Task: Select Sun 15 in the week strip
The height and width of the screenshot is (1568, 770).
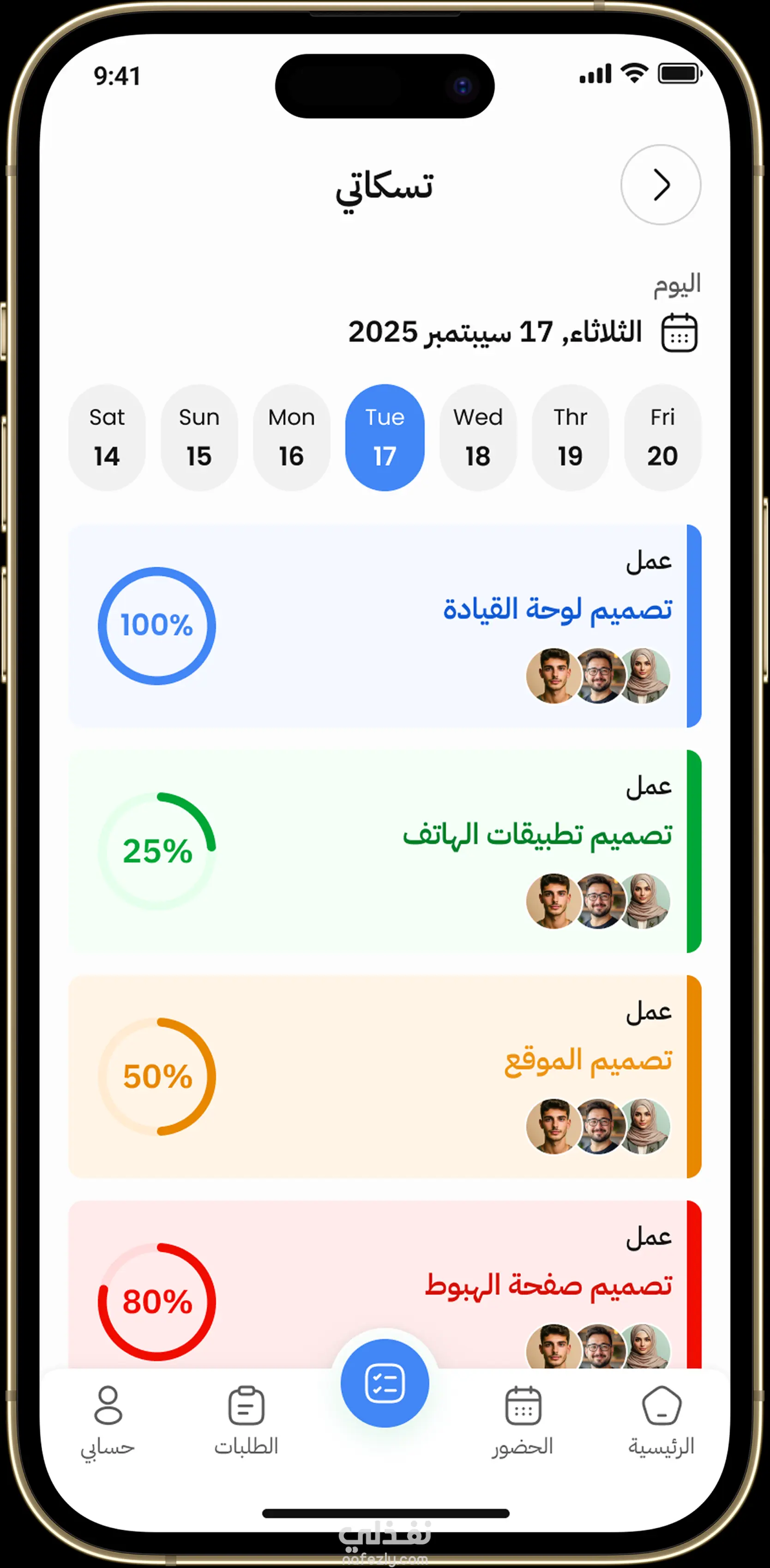Action: point(199,437)
